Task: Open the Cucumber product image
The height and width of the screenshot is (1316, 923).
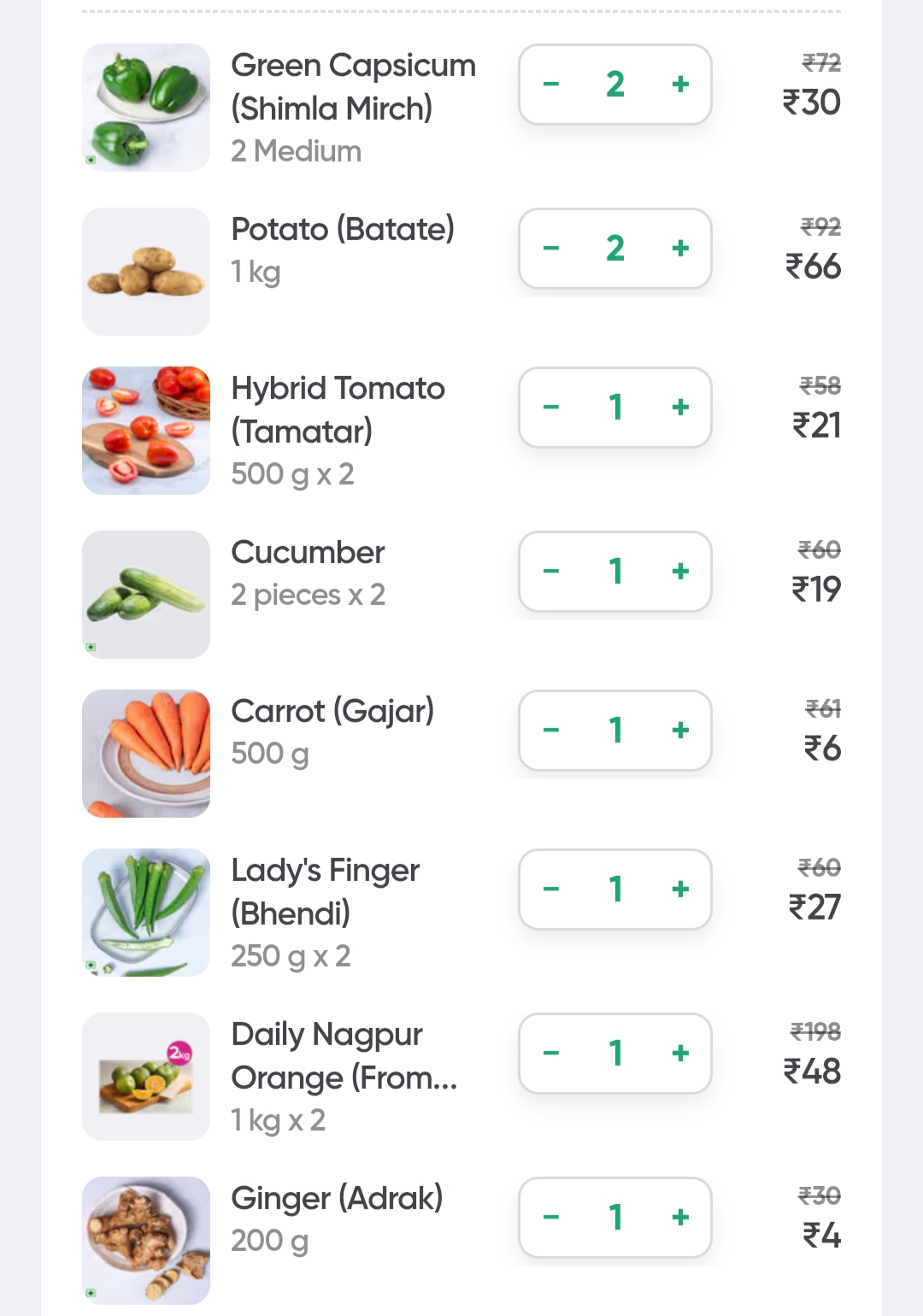Action: 146,595
